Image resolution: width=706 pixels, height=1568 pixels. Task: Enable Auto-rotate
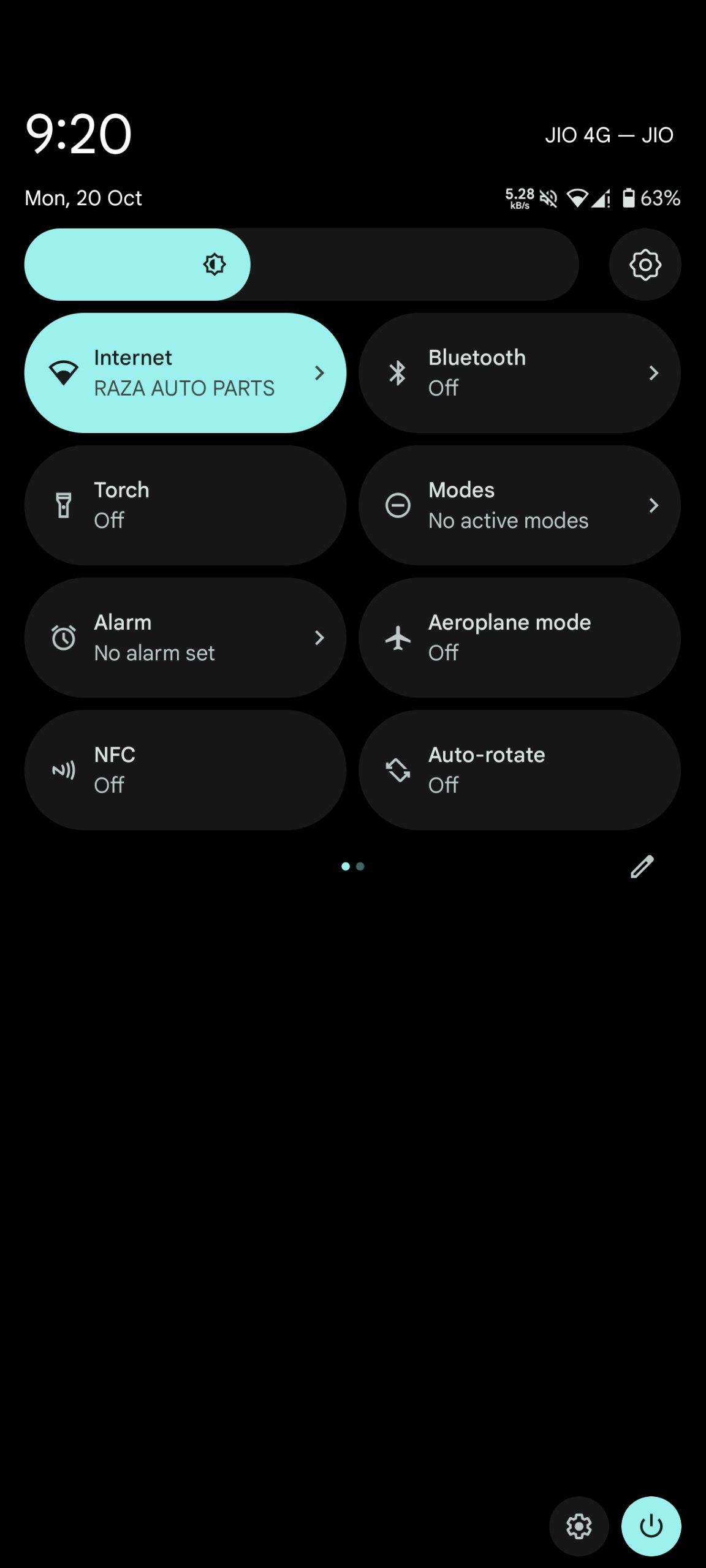[518, 769]
